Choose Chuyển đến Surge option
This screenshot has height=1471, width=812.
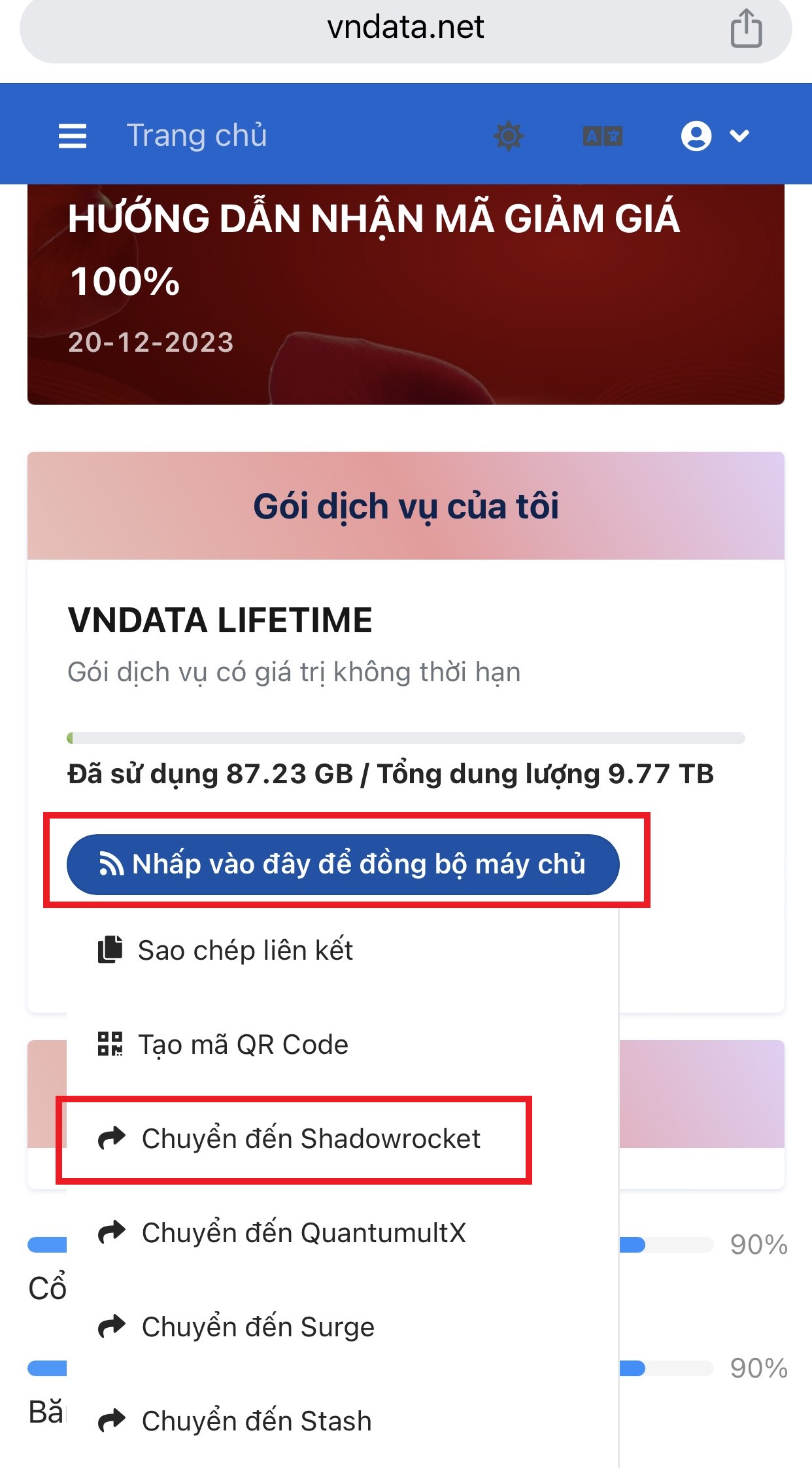(x=258, y=1327)
